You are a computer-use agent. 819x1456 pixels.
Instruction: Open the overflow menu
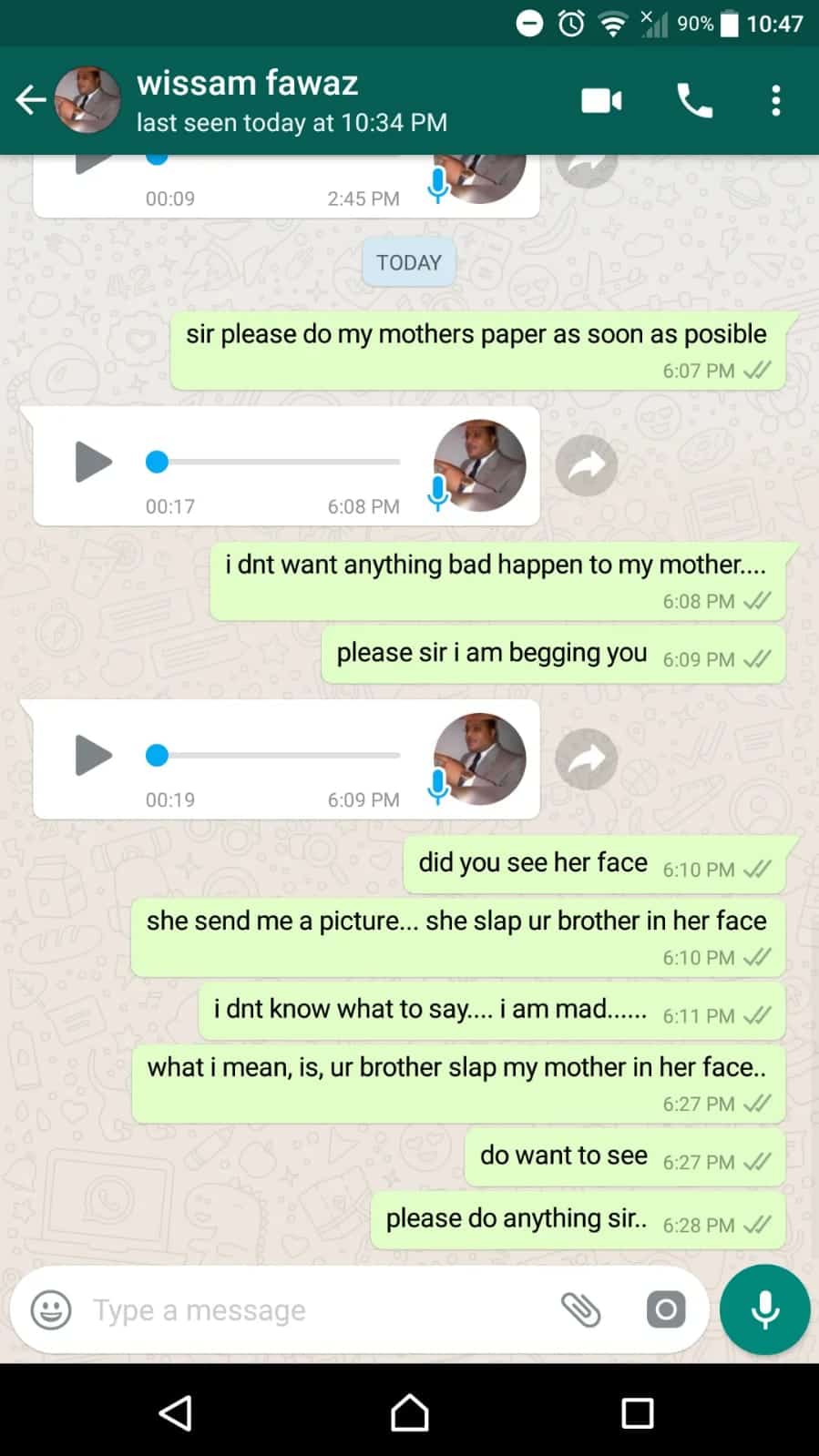pos(775,100)
